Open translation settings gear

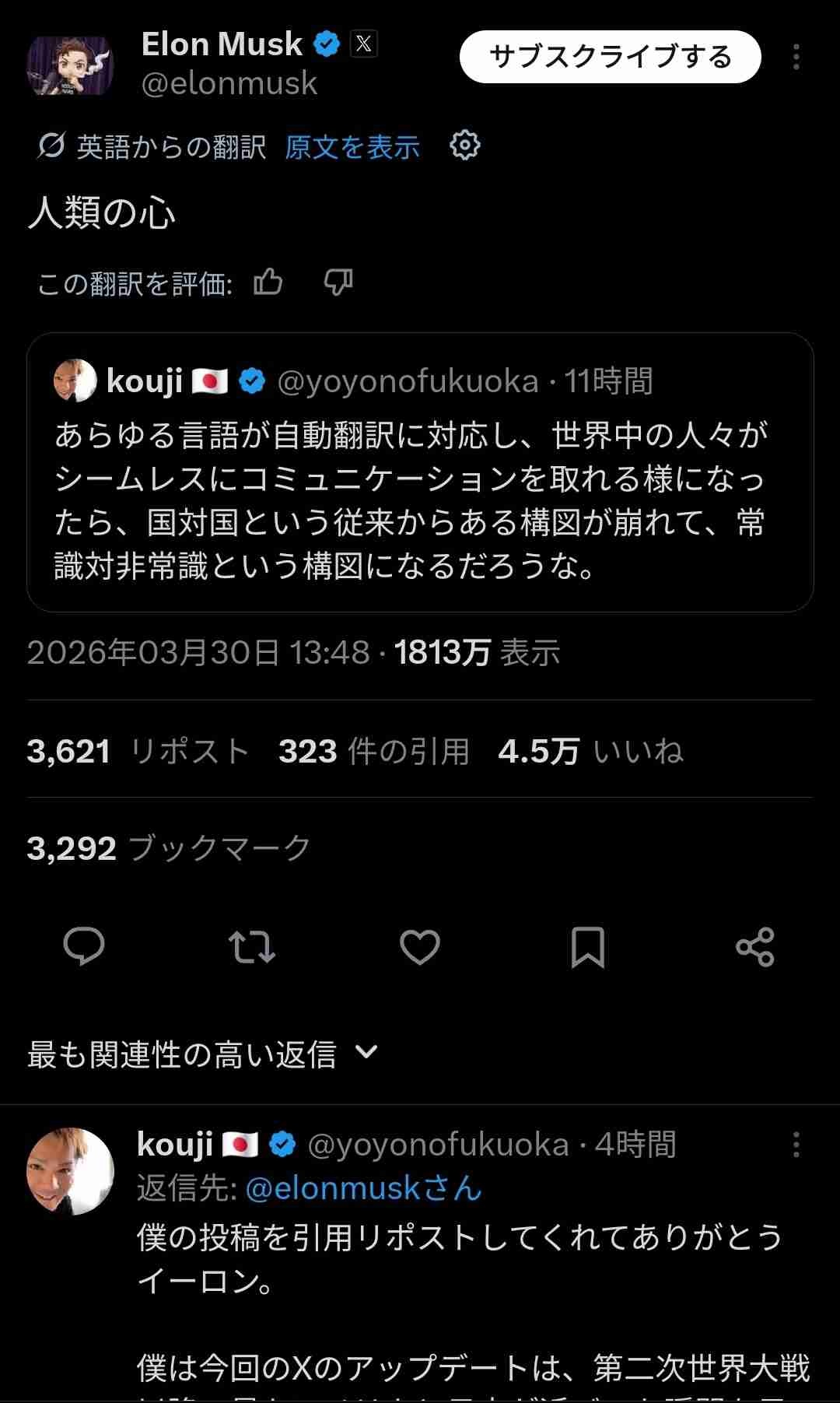(465, 146)
